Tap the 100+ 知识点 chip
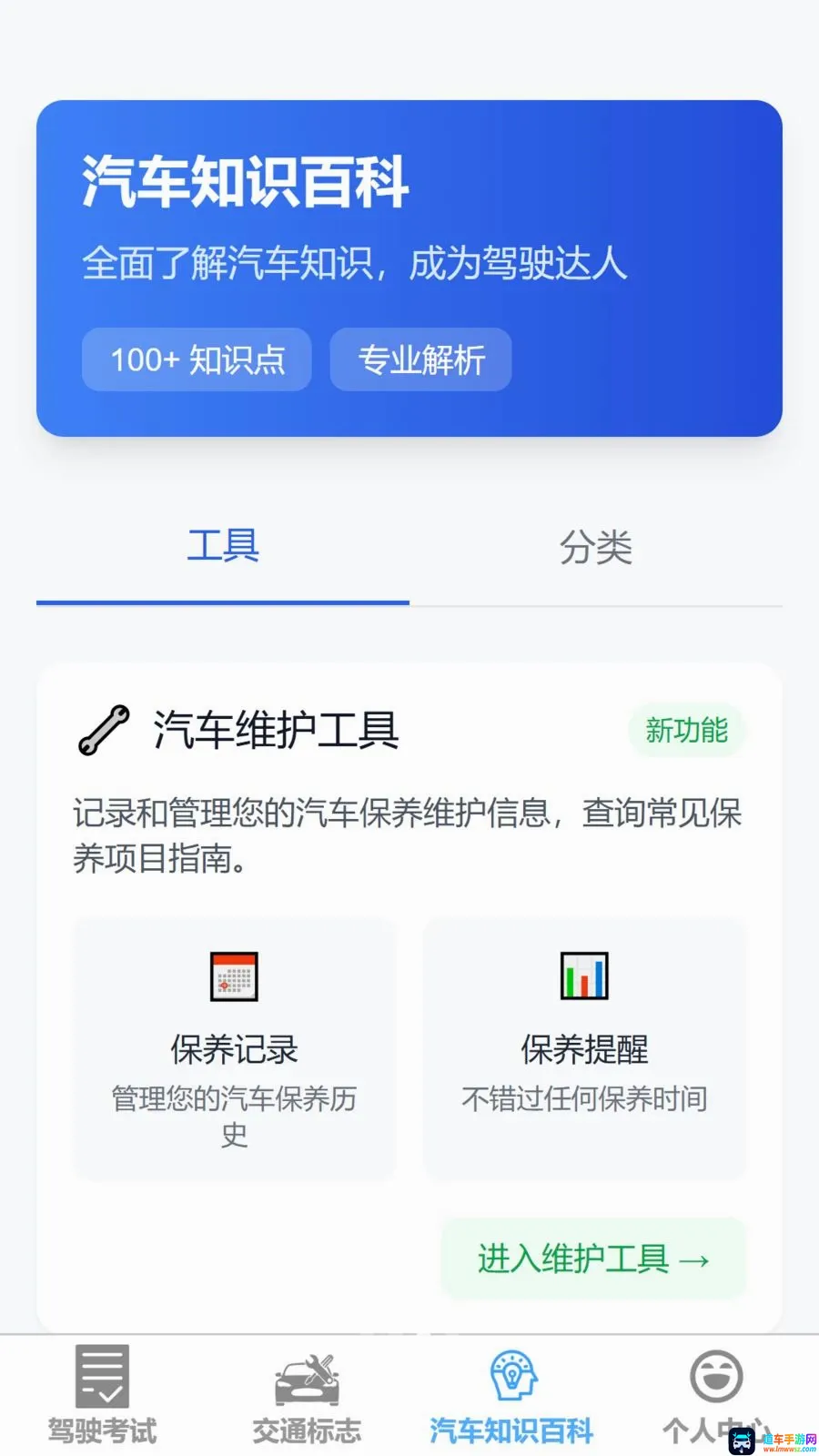 click(x=197, y=359)
